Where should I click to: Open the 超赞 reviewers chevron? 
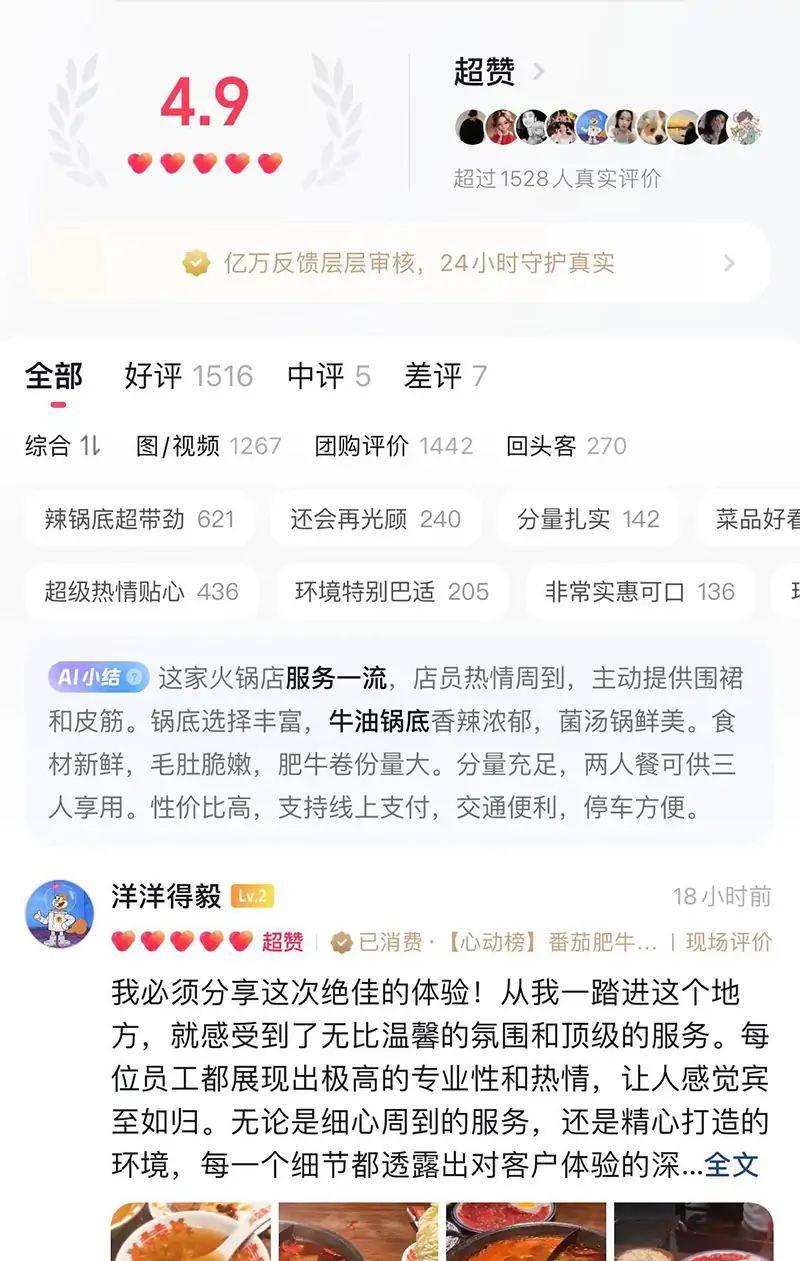click(x=538, y=72)
